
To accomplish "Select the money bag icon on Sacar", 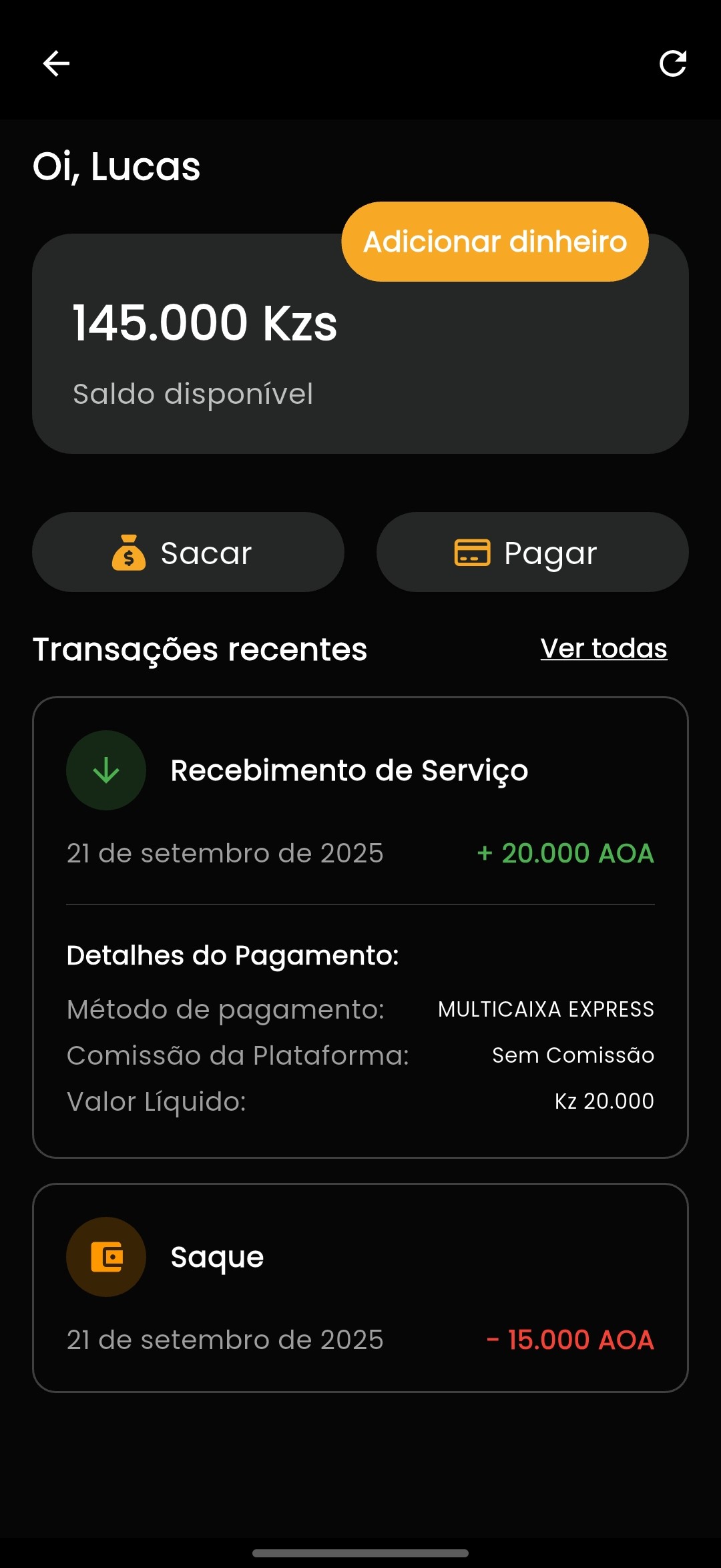I will pos(129,552).
